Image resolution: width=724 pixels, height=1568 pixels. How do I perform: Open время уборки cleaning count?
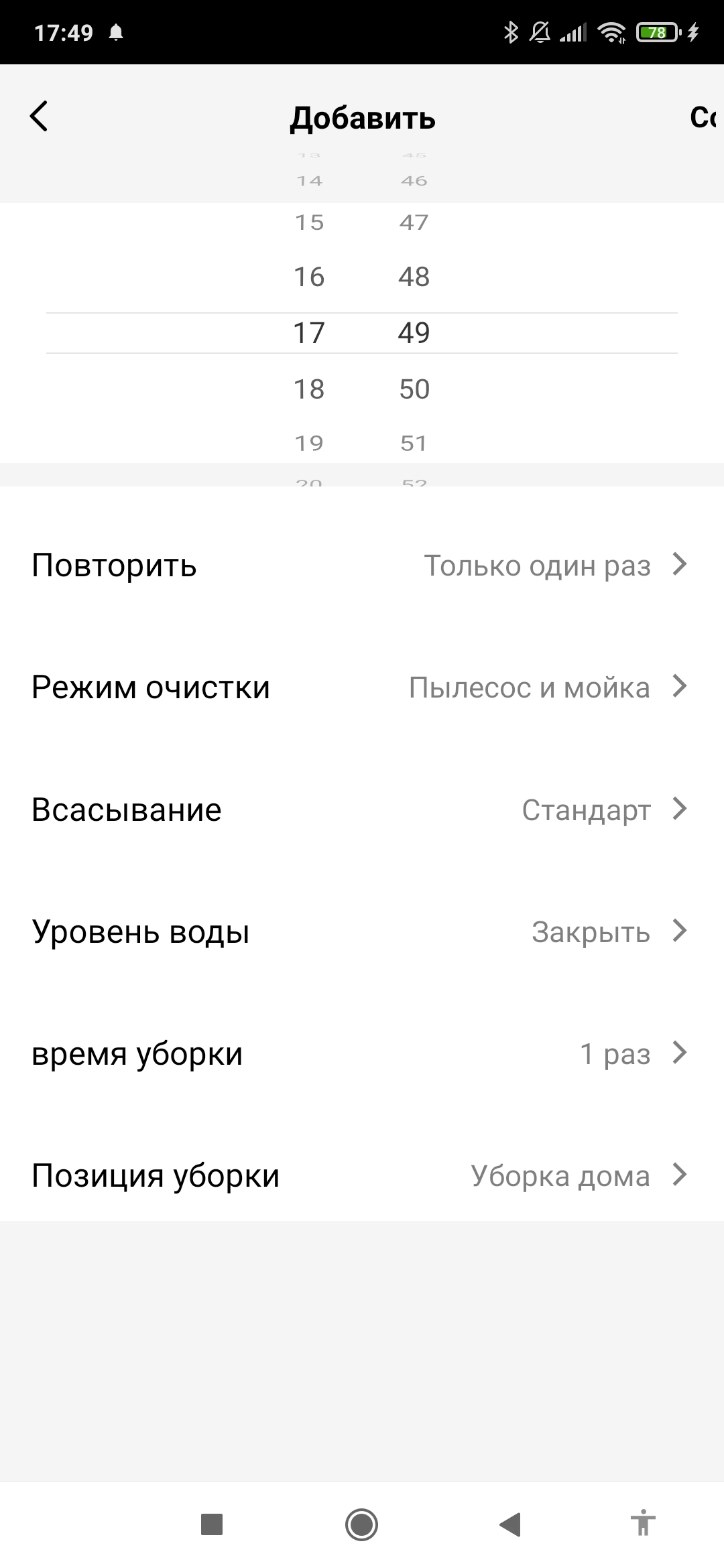pos(362,1053)
